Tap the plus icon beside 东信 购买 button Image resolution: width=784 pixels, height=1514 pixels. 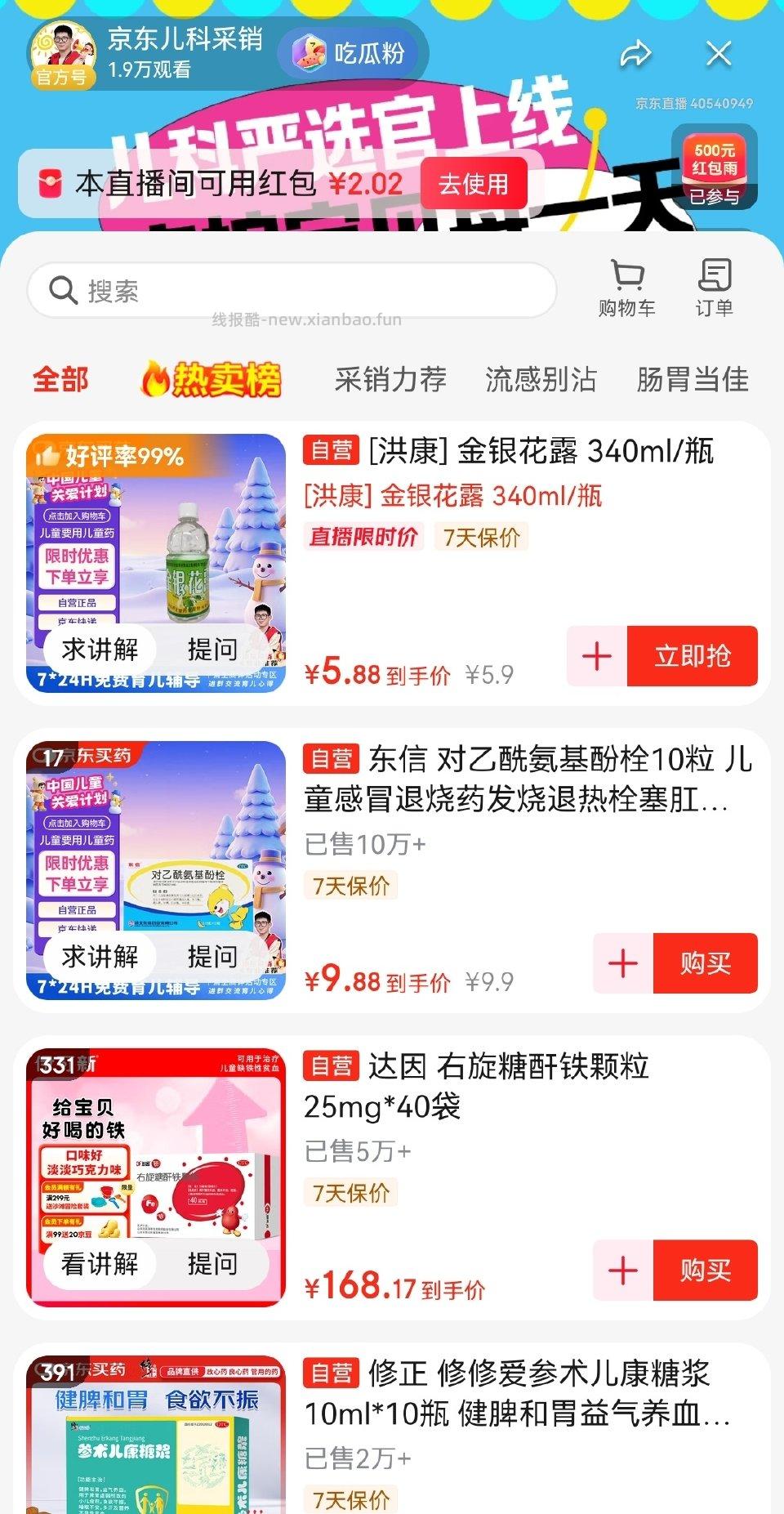pyautogui.click(x=622, y=963)
